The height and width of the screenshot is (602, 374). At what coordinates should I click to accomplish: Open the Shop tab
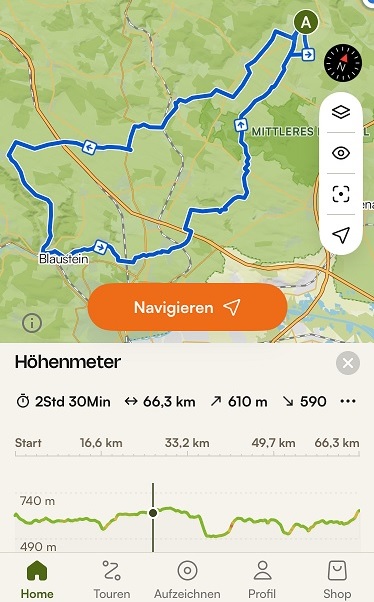337,579
